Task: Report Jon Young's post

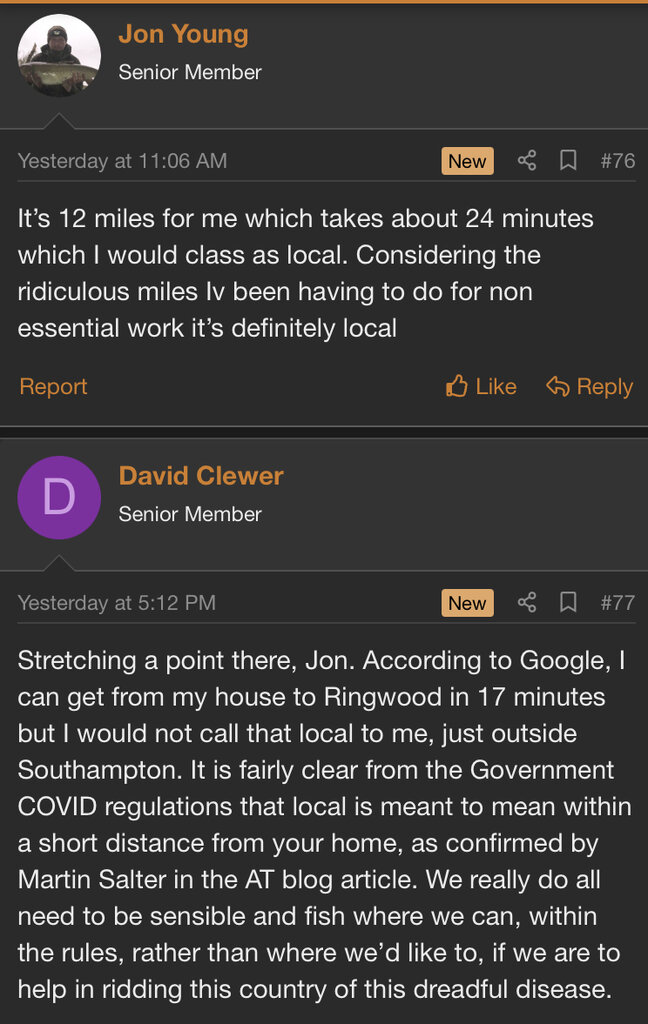Action: point(53,387)
